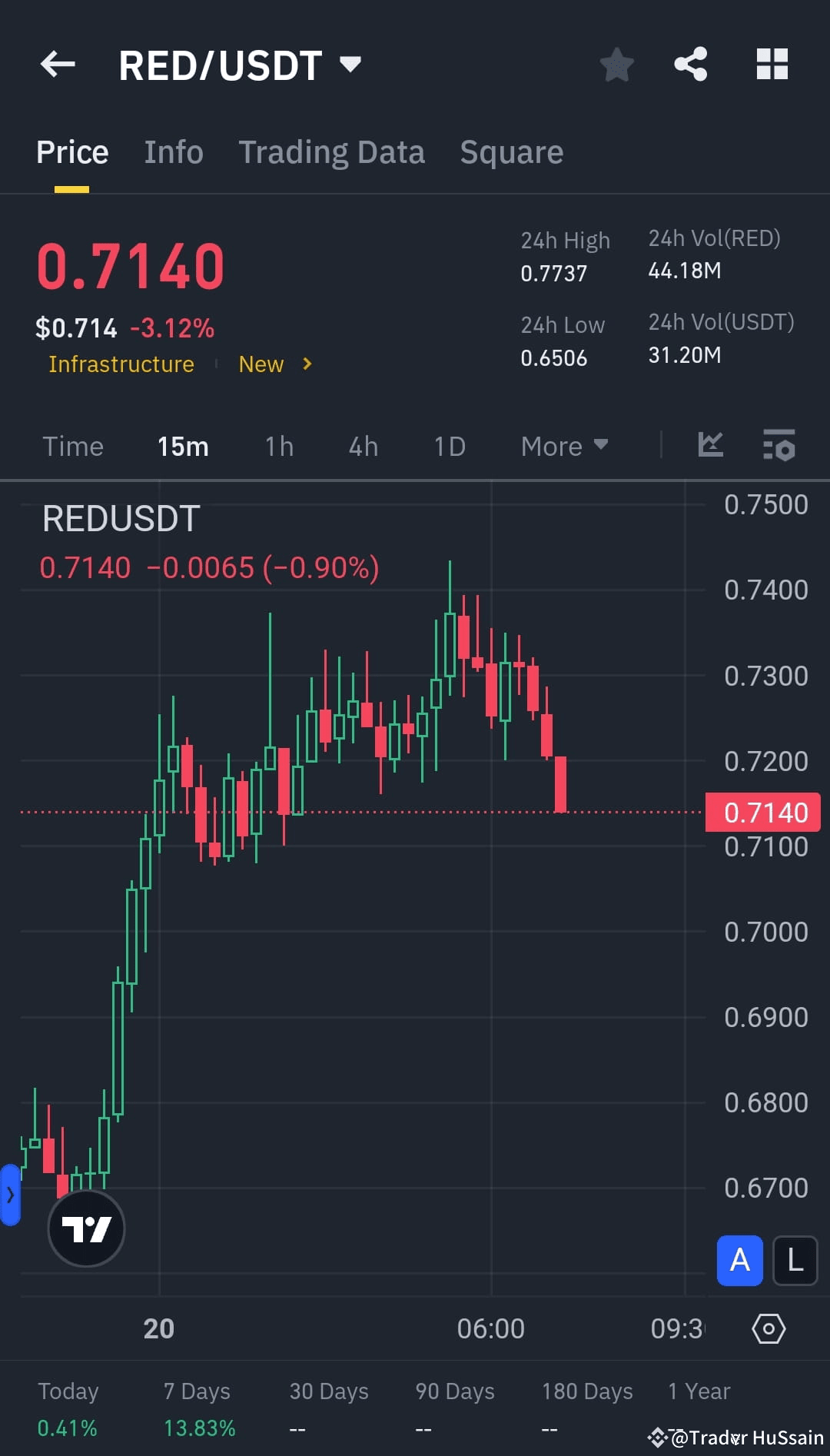Image resolution: width=830 pixels, height=1456 pixels.
Task: Open indicator settings icon next to chart icon
Action: pos(779,446)
